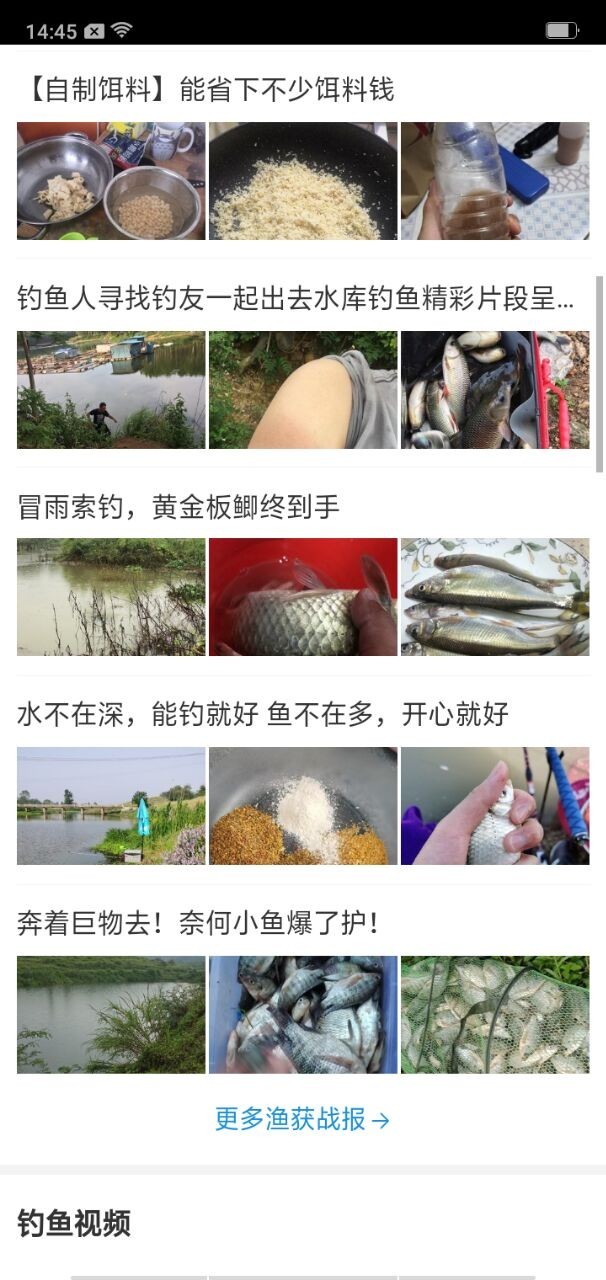Open the post about 水库钓鱼精彩片段

point(296,298)
